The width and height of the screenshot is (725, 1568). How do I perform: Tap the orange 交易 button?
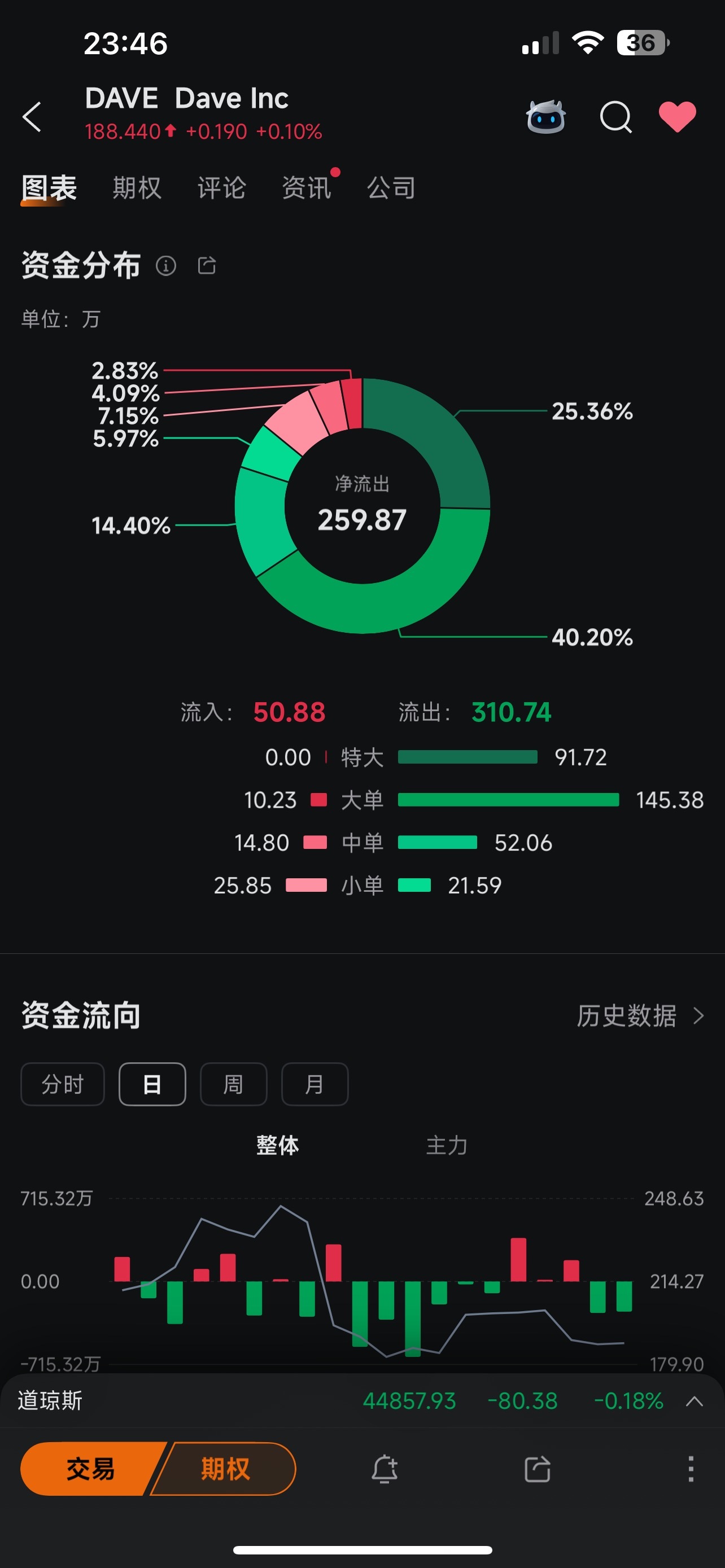point(90,1469)
